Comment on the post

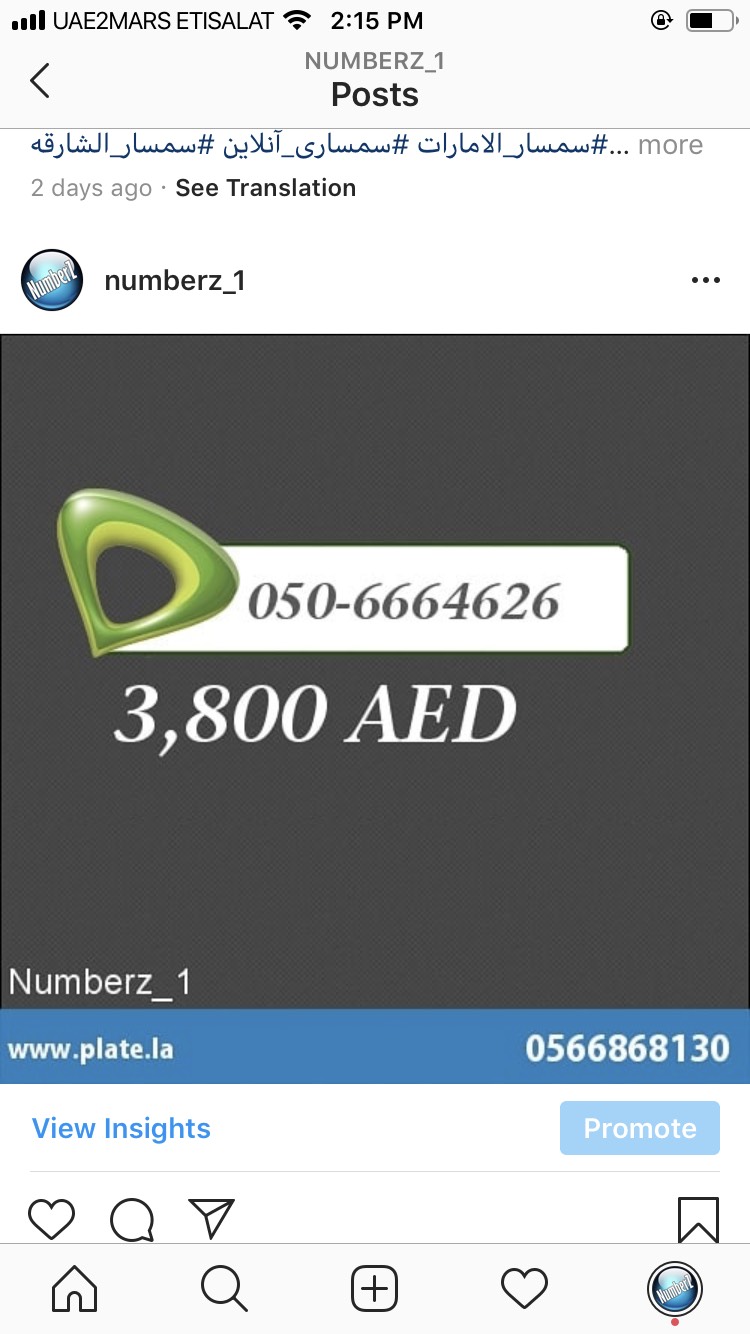[132, 1219]
